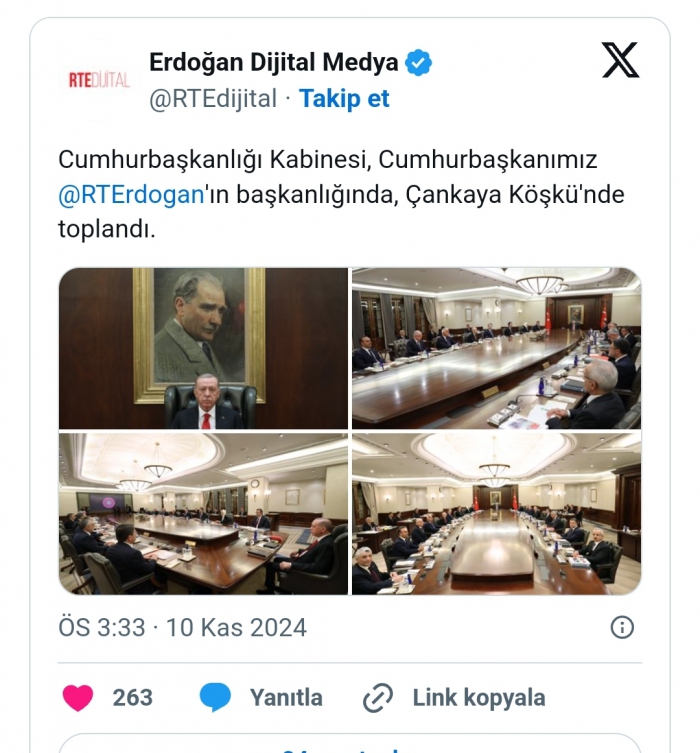Viewport: 700px width, 753px height.
Task: Open the post timestamp 10 Kas 2024
Action: tap(182, 627)
